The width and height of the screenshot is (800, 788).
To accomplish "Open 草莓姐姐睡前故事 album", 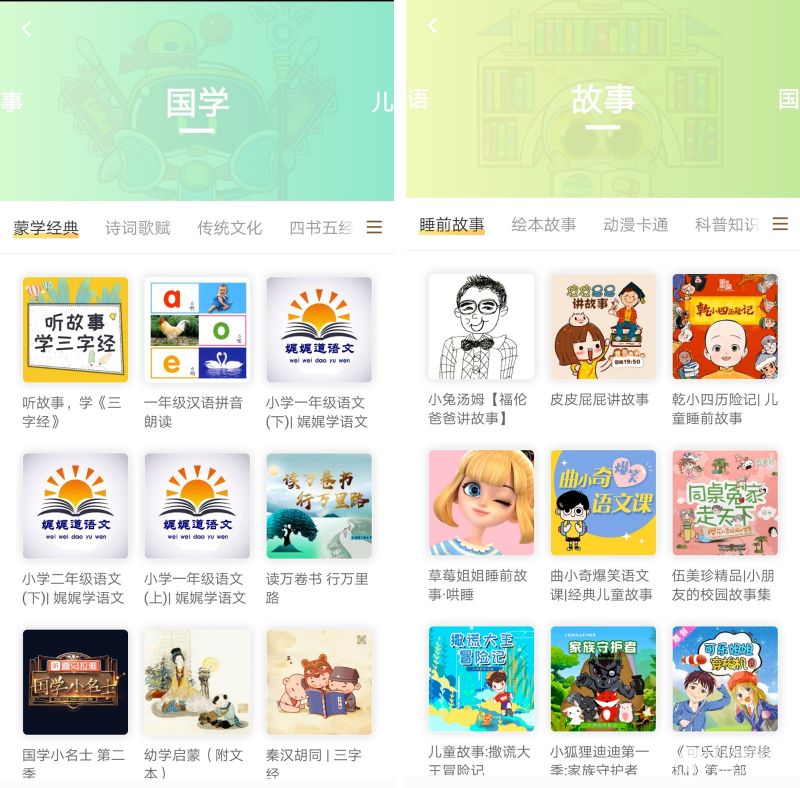I will coord(481,503).
